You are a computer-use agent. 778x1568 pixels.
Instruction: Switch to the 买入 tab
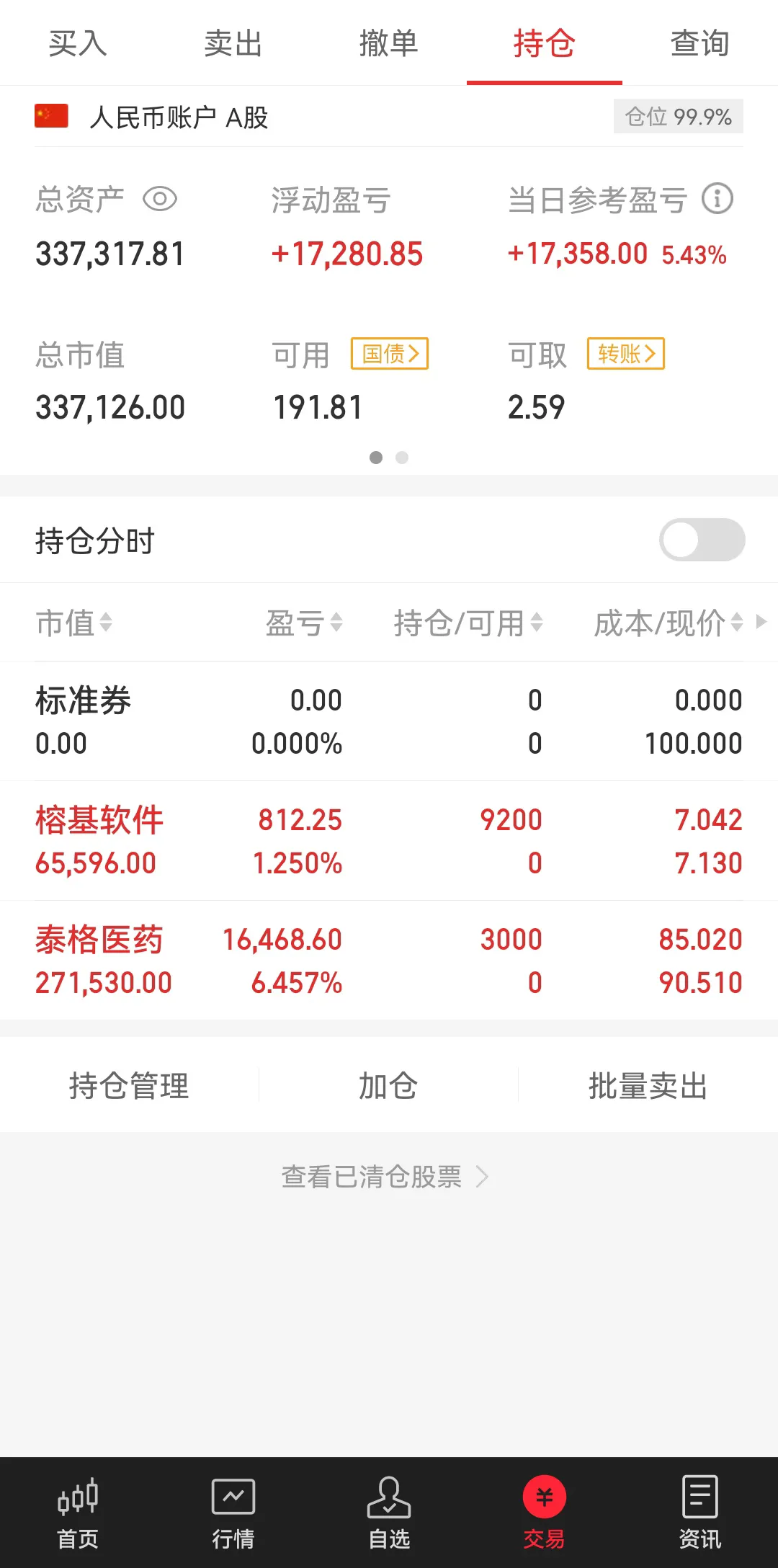pos(78,43)
